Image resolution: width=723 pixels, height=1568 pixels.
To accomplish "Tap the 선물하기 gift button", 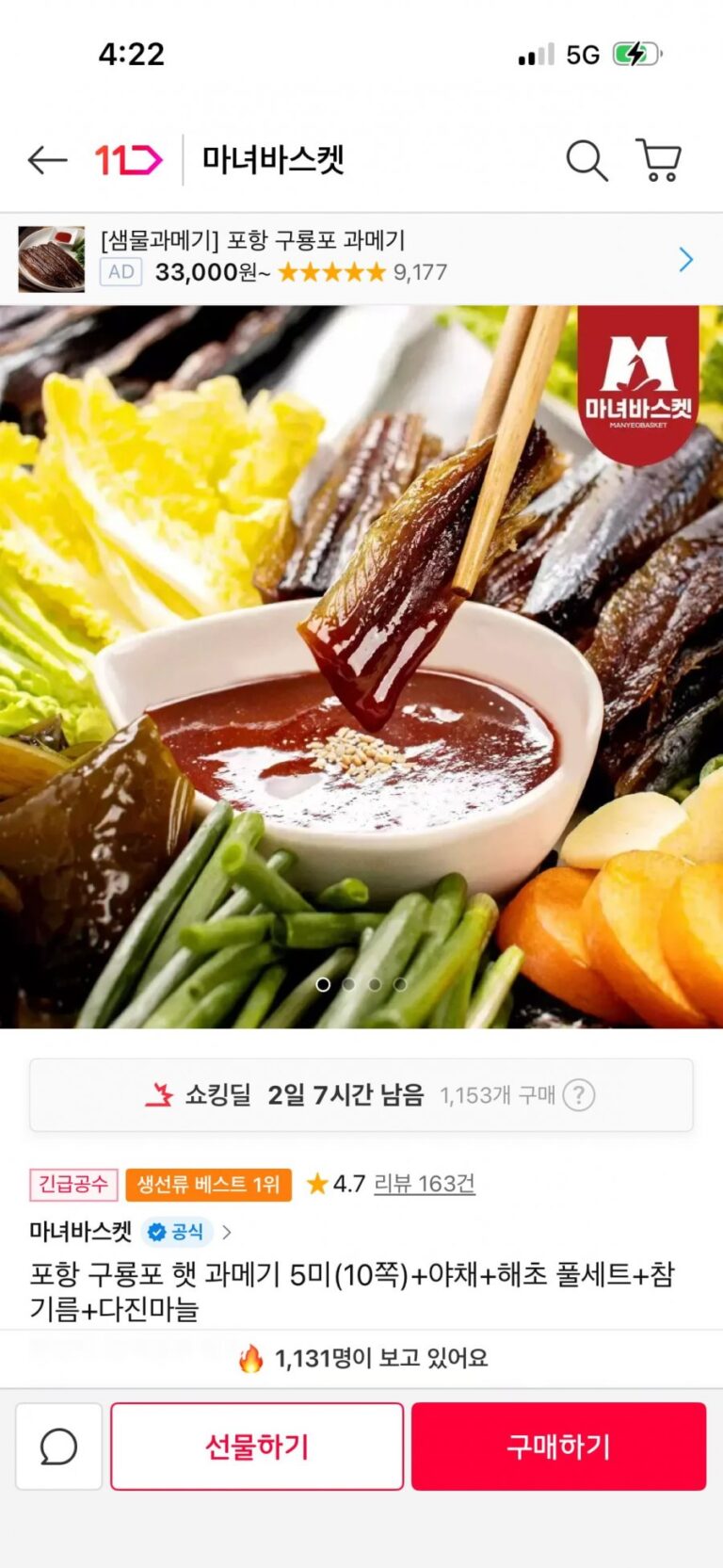I will (257, 1447).
